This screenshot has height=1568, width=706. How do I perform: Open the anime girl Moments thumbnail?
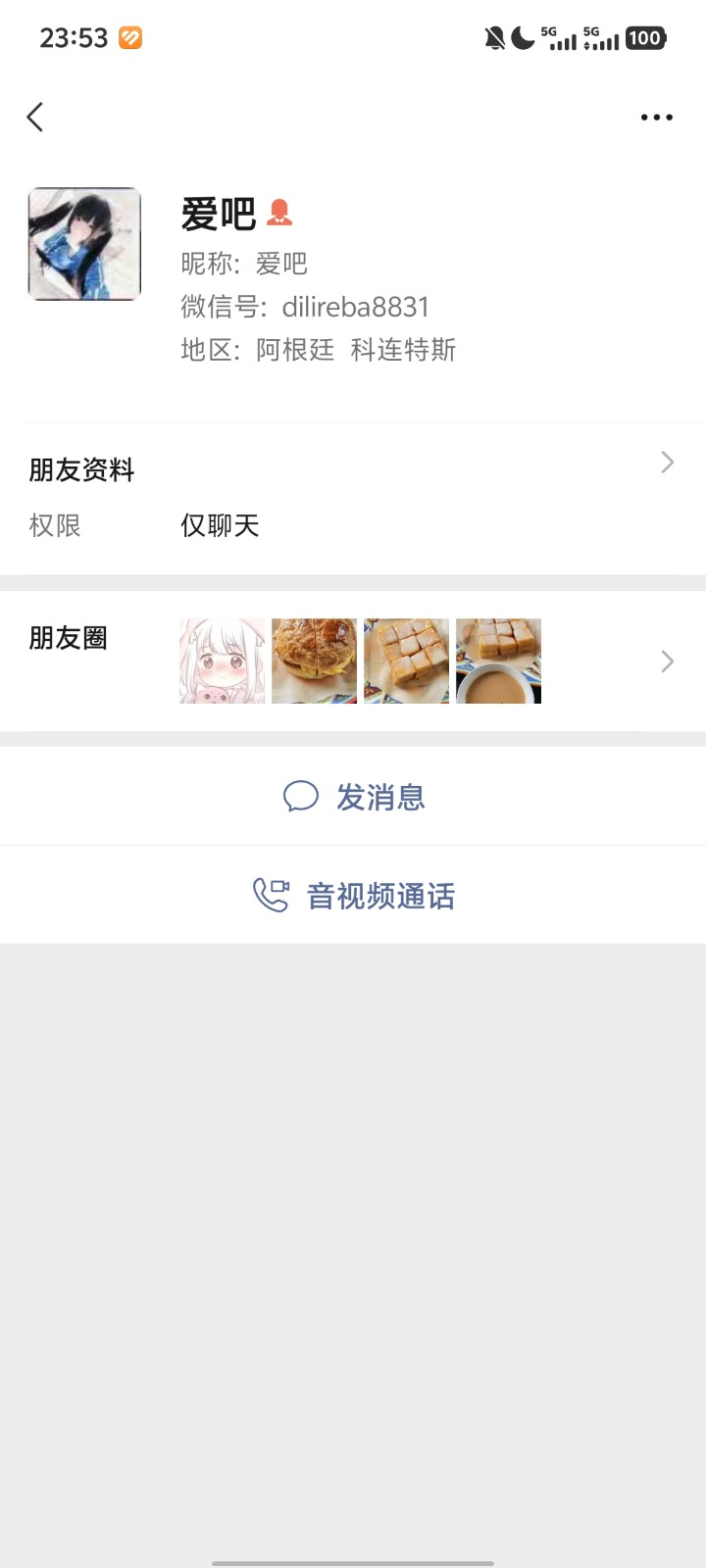tap(222, 661)
